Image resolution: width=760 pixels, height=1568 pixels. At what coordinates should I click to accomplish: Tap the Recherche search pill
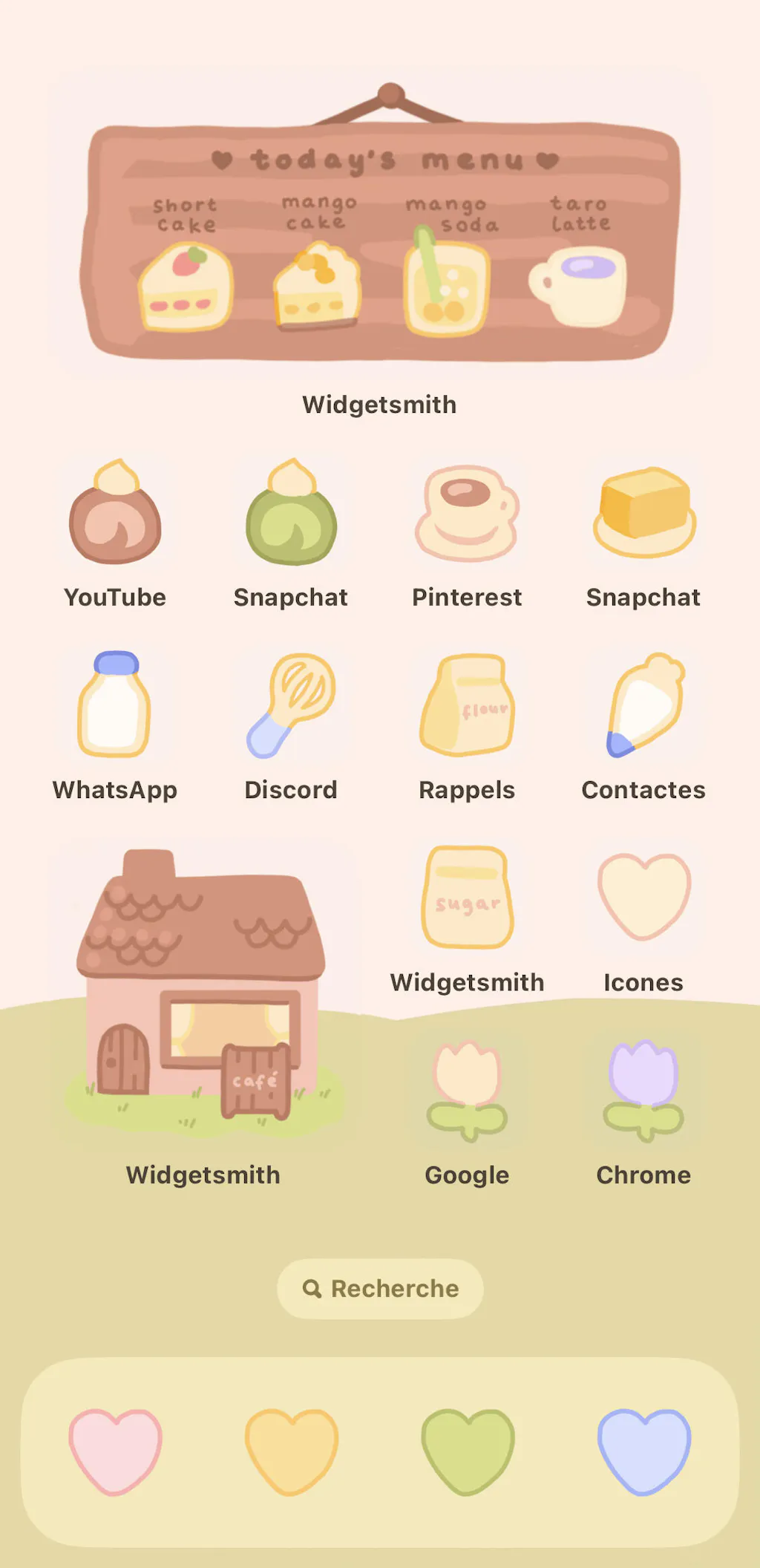[x=380, y=1289]
